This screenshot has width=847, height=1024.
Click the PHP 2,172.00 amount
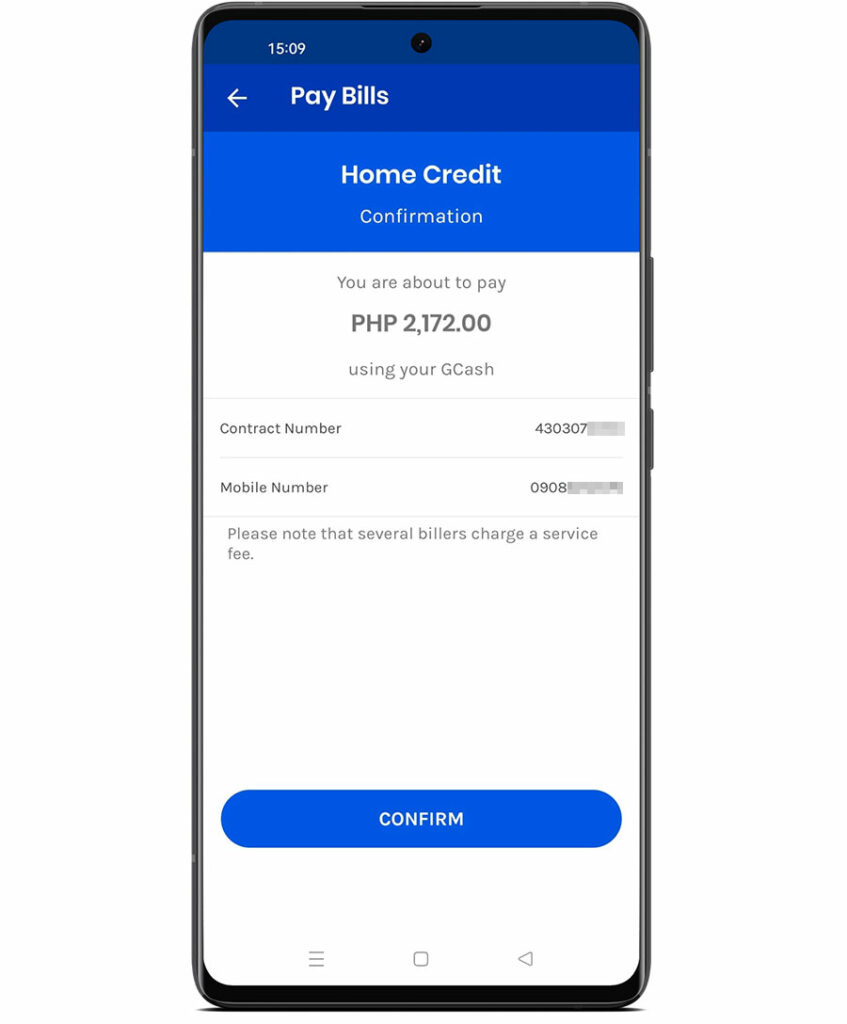point(421,323)
